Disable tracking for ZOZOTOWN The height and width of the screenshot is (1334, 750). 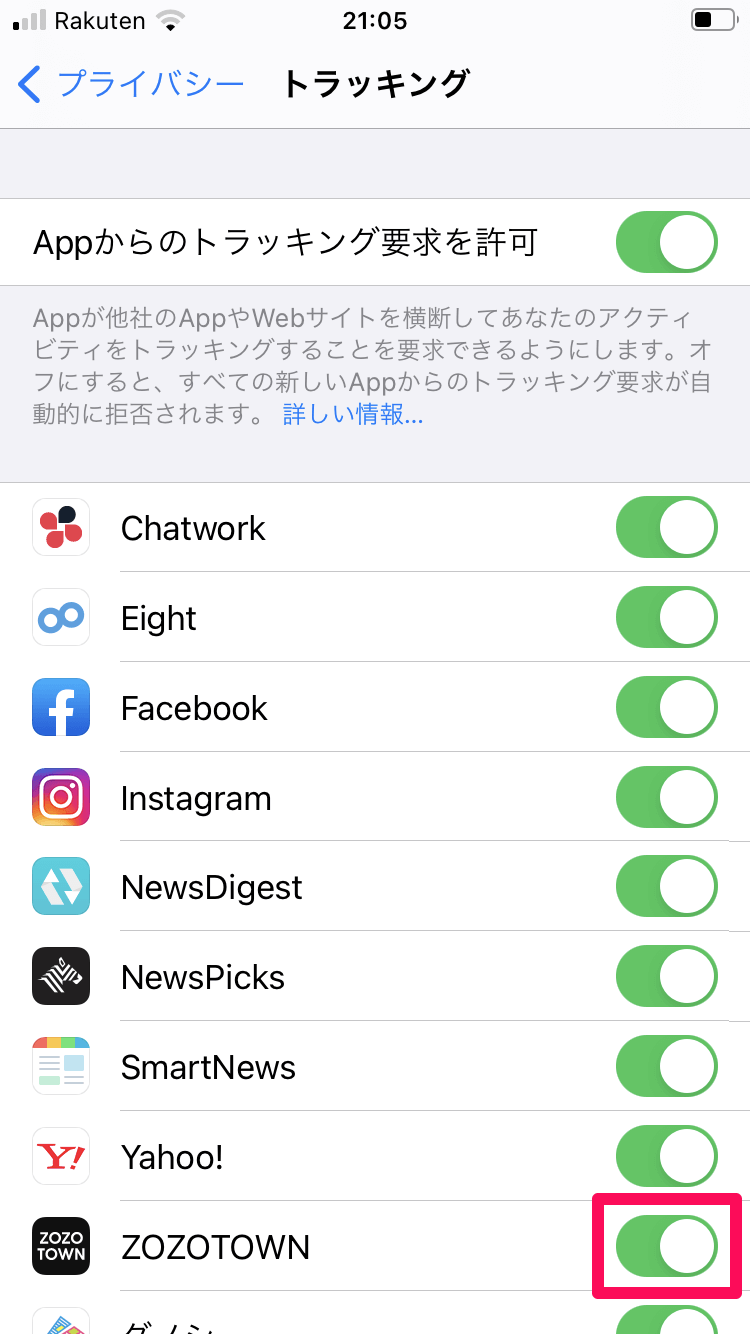coord(666,1246)
